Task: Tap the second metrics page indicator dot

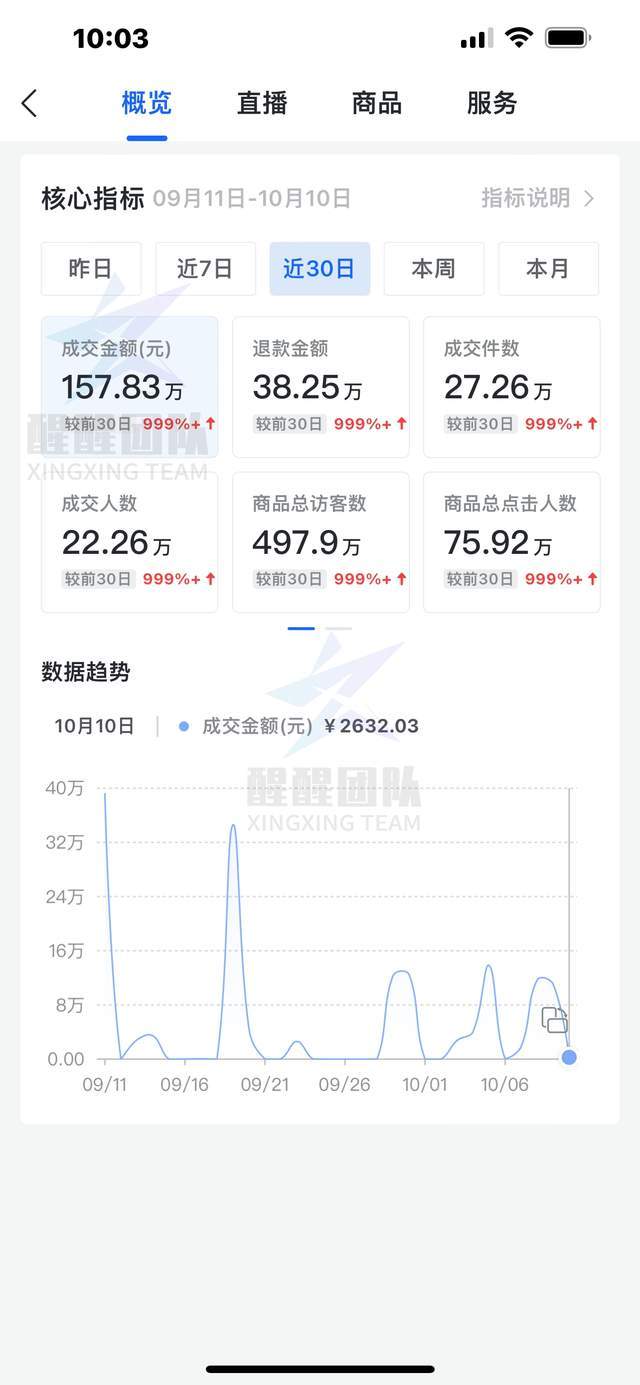Action: [x=339, y=629]
